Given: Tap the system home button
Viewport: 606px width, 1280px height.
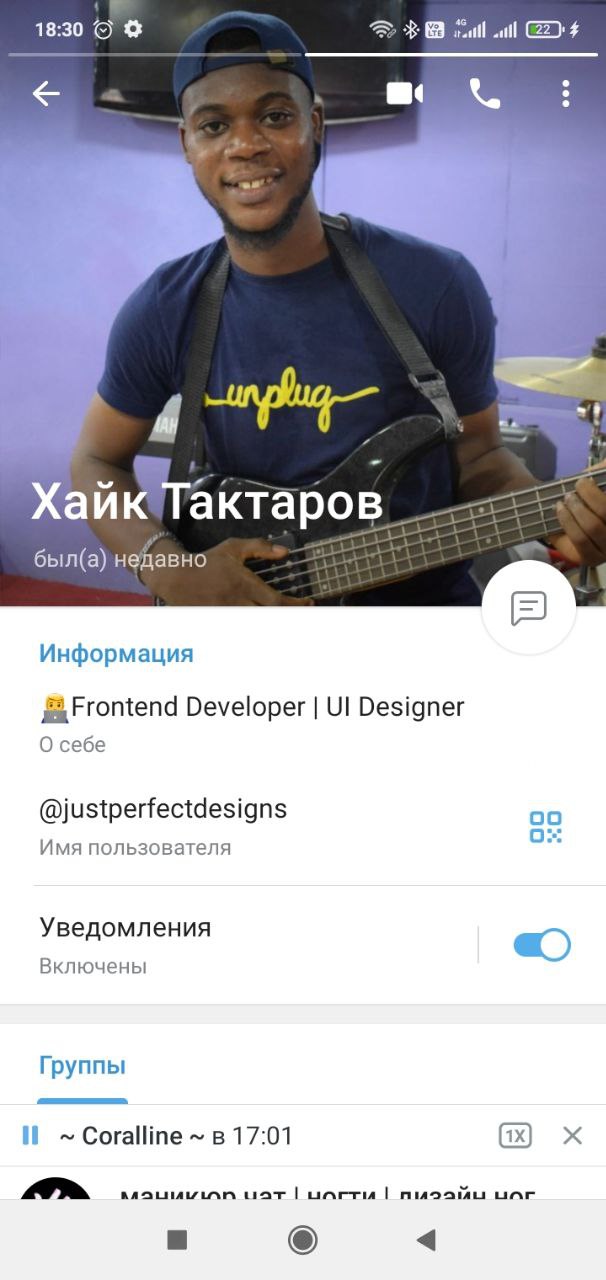Looking at the screenshot, I should [x=302, y=1240].
